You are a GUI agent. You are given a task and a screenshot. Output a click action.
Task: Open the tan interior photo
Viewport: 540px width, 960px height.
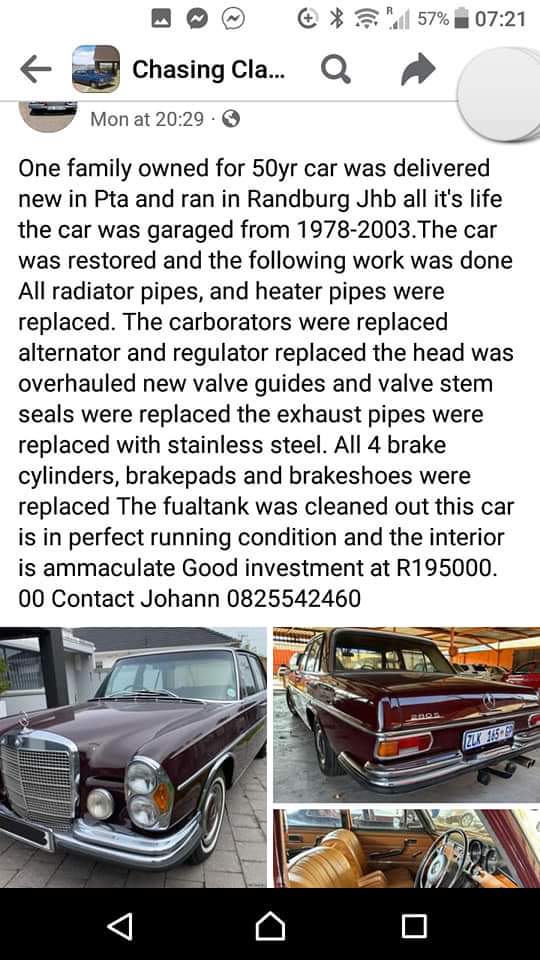pyautogui.click(x=407, y=849)
